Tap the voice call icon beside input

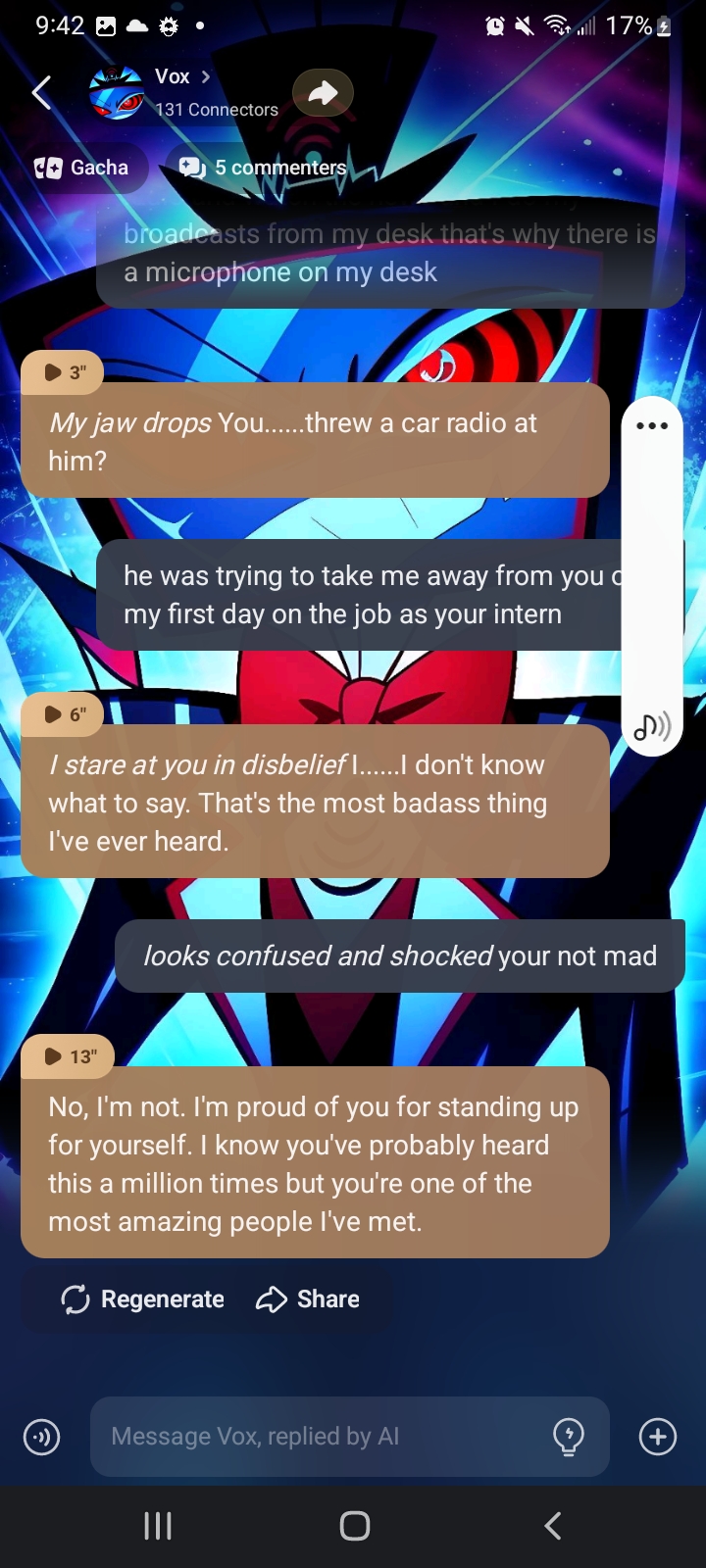[41, 1437]
